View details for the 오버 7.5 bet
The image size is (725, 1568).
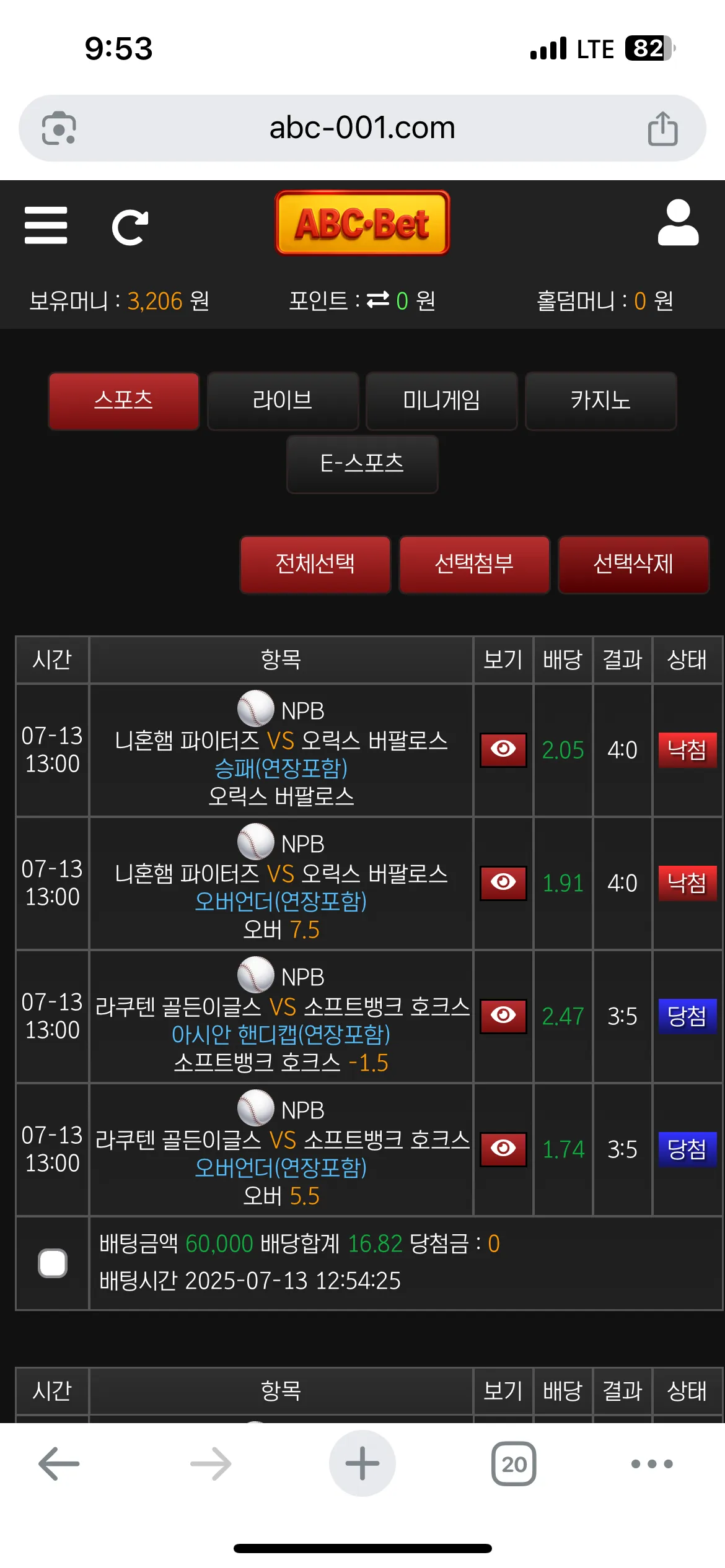point(503,883)
